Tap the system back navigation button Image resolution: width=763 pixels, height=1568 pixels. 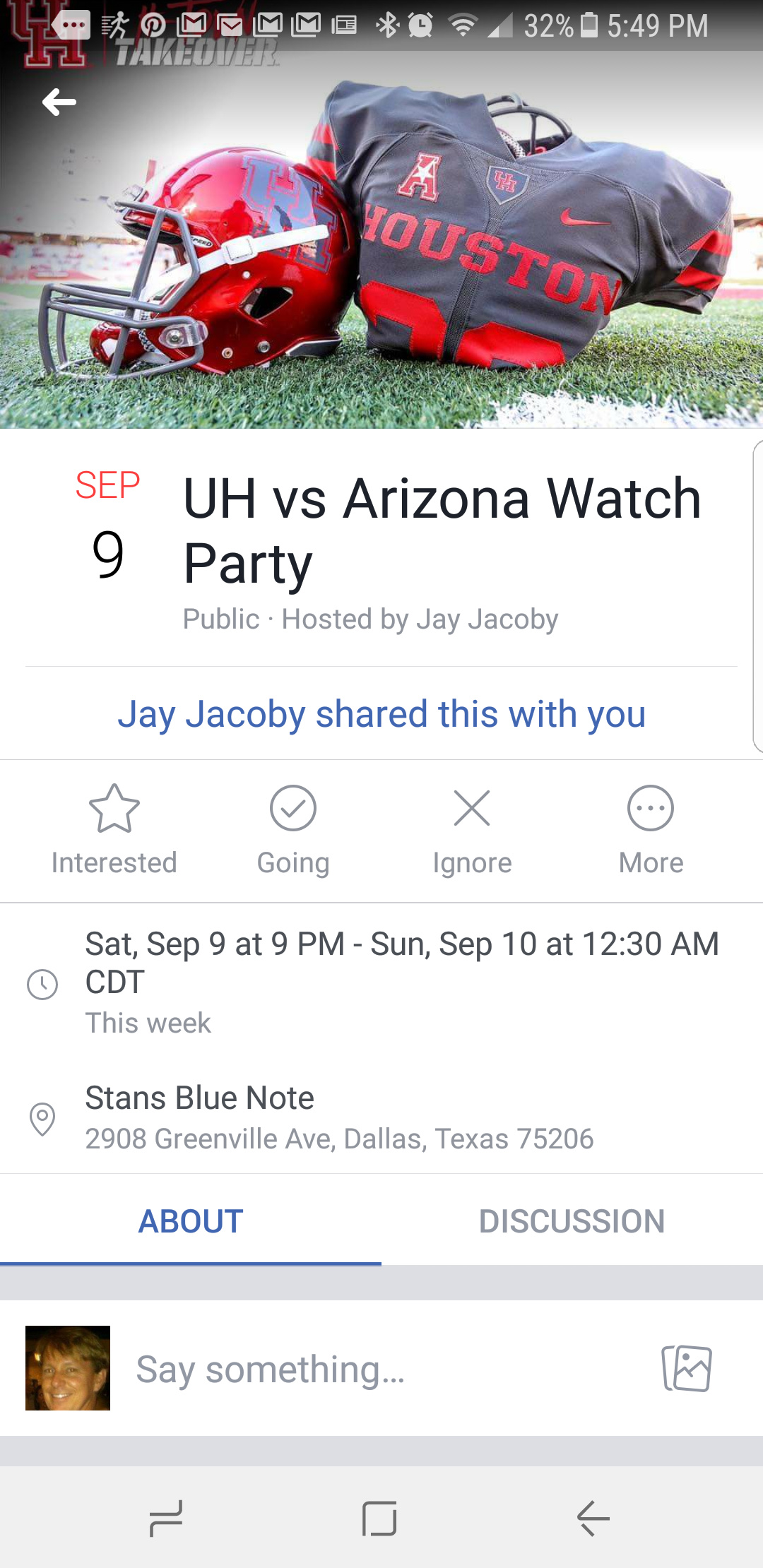click(593, 1518)
